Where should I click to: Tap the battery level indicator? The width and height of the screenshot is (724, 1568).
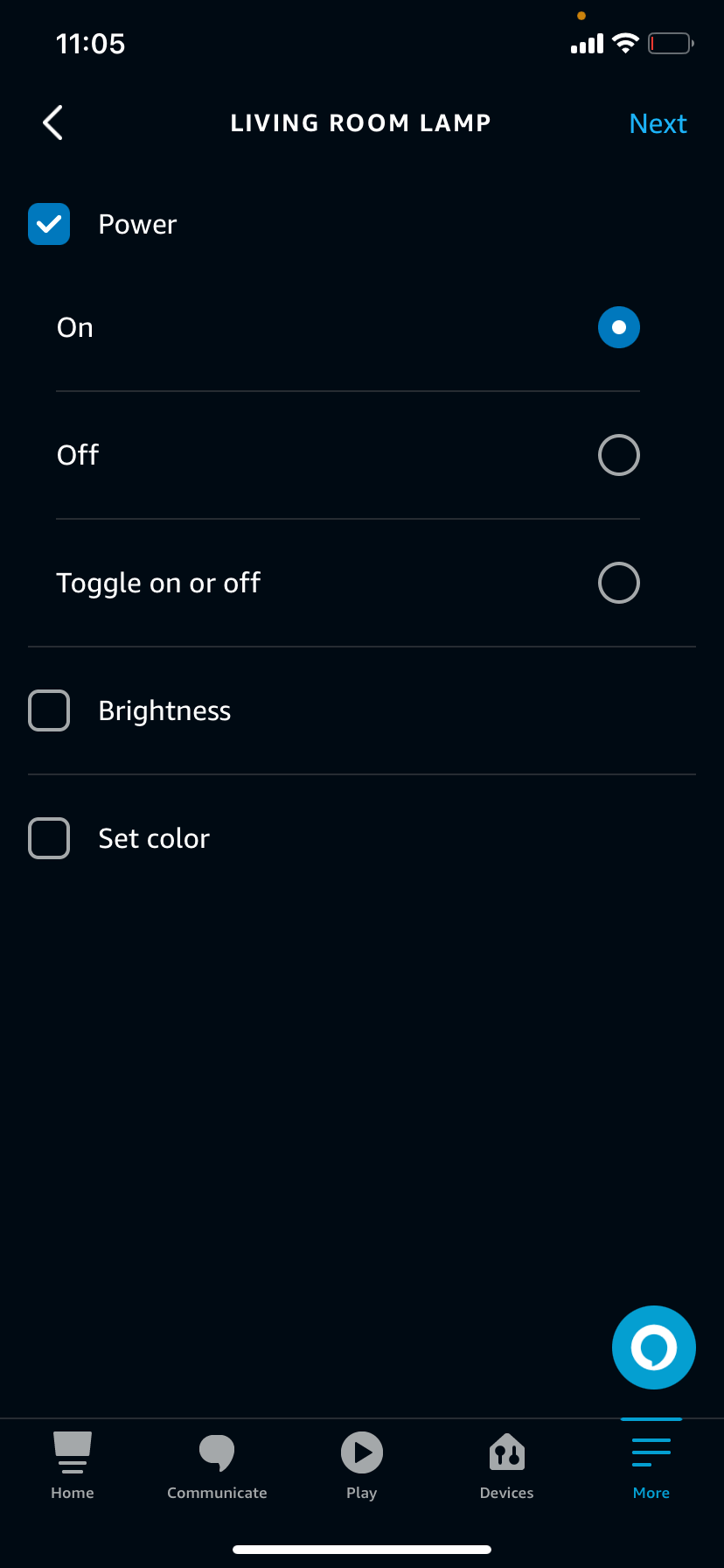(x=670, y=42)
